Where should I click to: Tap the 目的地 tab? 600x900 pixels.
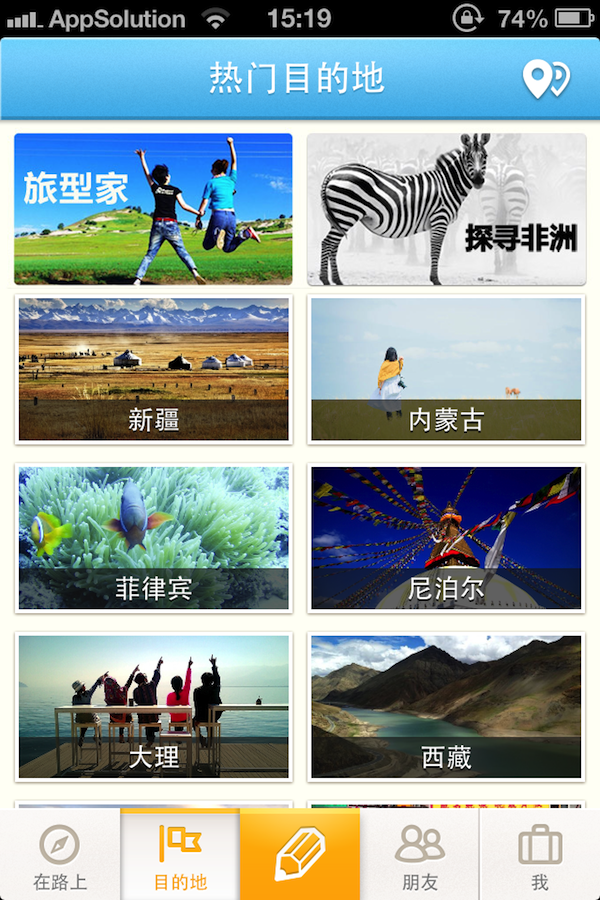[x=180, y=857]
